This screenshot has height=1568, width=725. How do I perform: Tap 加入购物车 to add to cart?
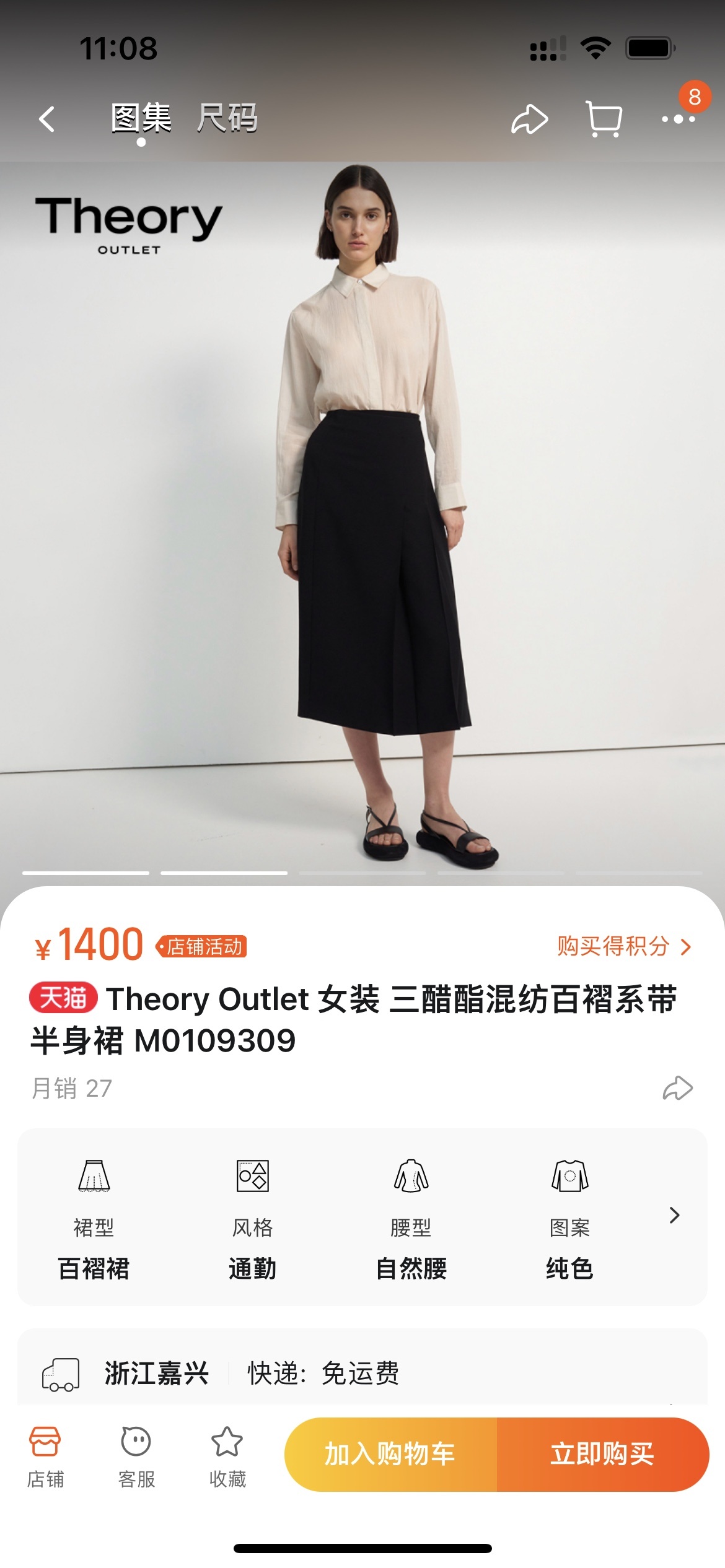click(x=390, y=1454)
